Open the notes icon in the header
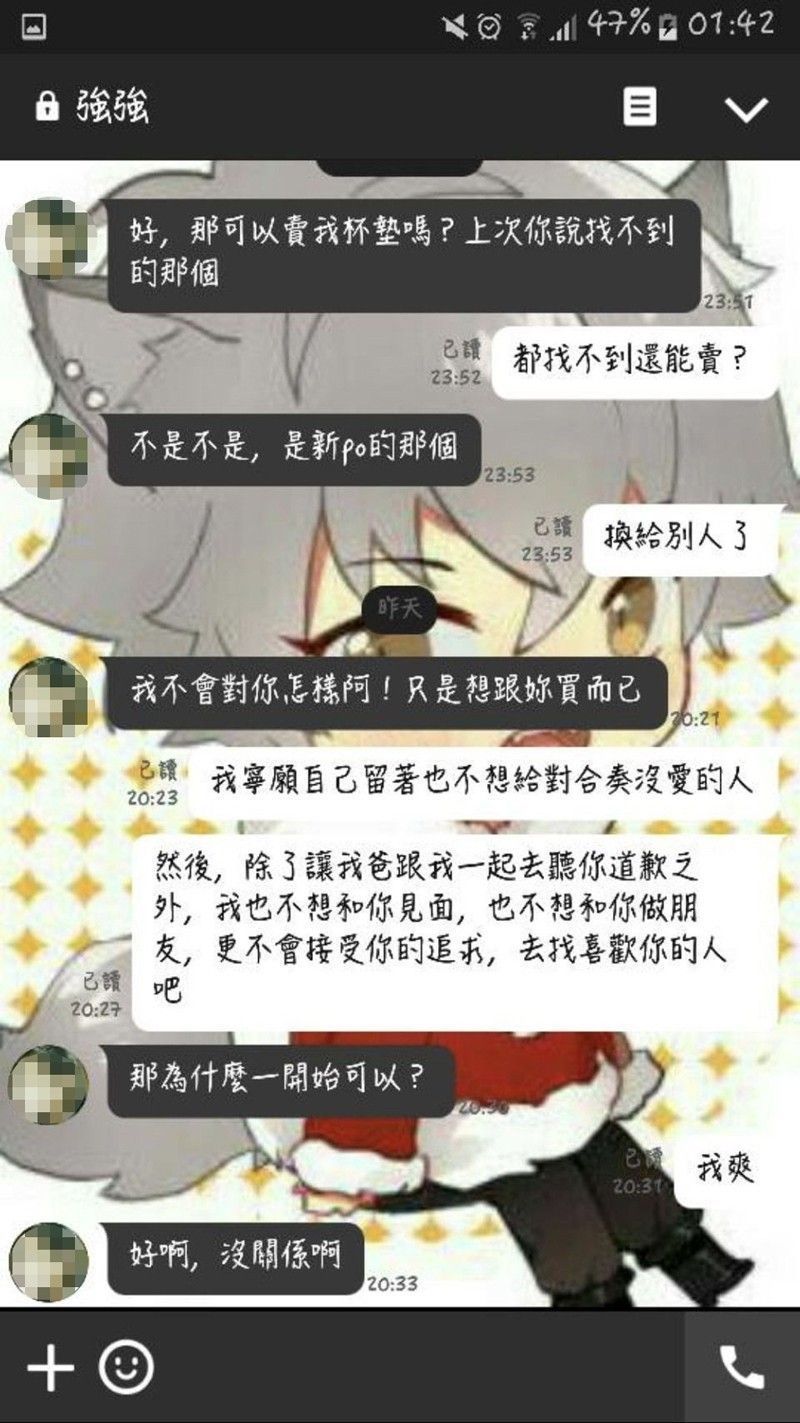The width and height of the screenshot is (800, 1423). pos(640,107)
